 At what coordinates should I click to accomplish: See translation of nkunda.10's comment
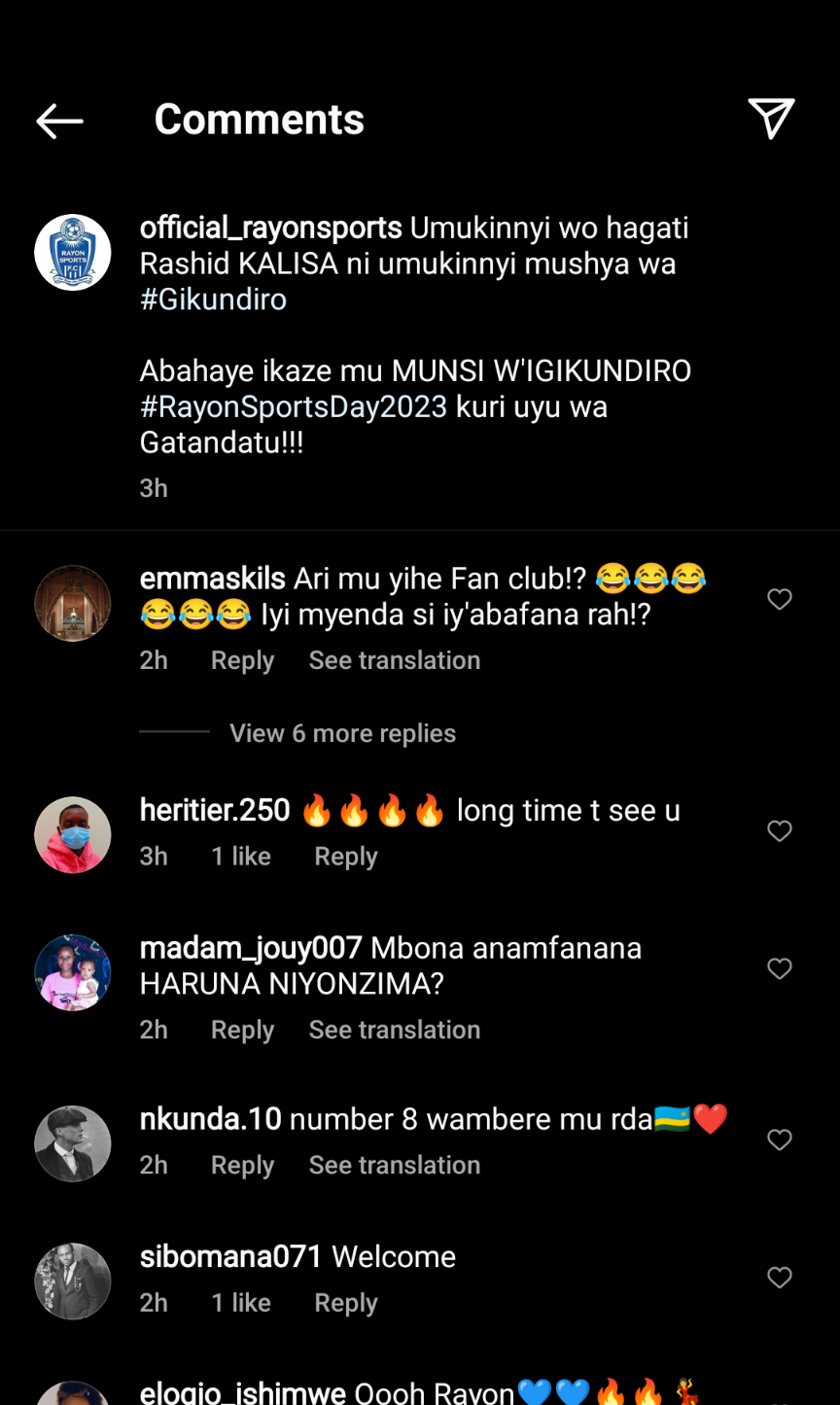394,1165
